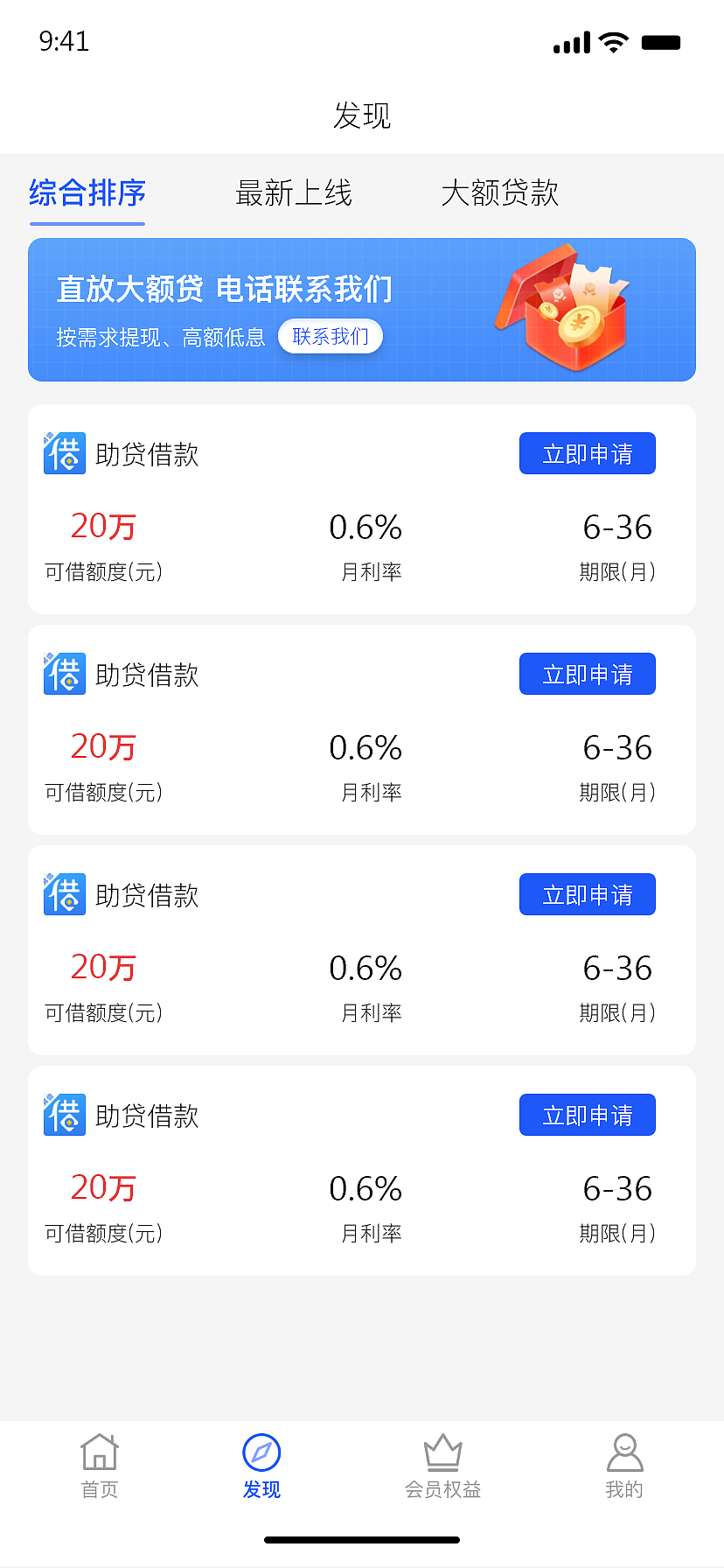Tap the 借 logo on the last loan card
The image size is (724, 1568).
(x=65, y=1115)
